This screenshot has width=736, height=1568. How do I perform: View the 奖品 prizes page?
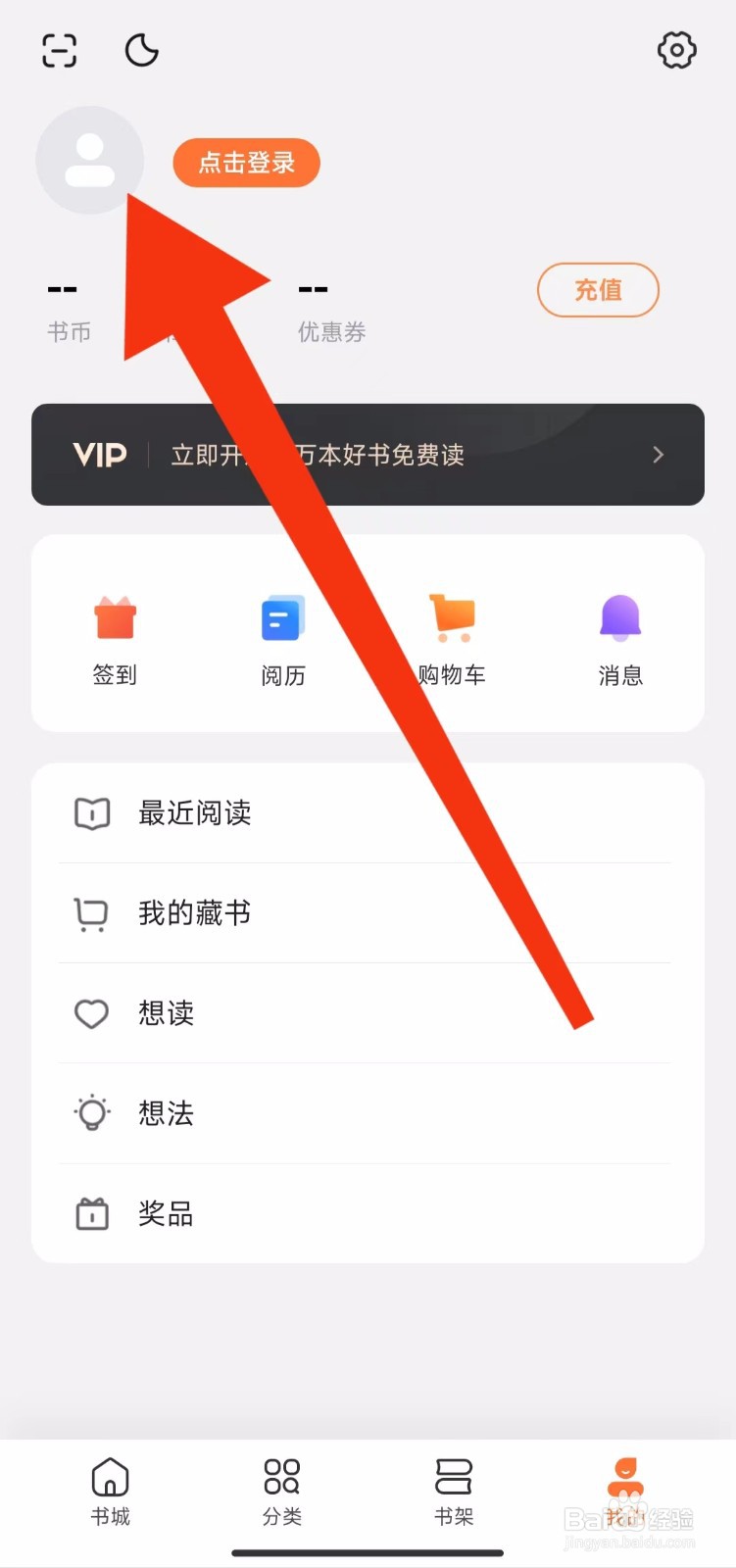click(165, 1213)
